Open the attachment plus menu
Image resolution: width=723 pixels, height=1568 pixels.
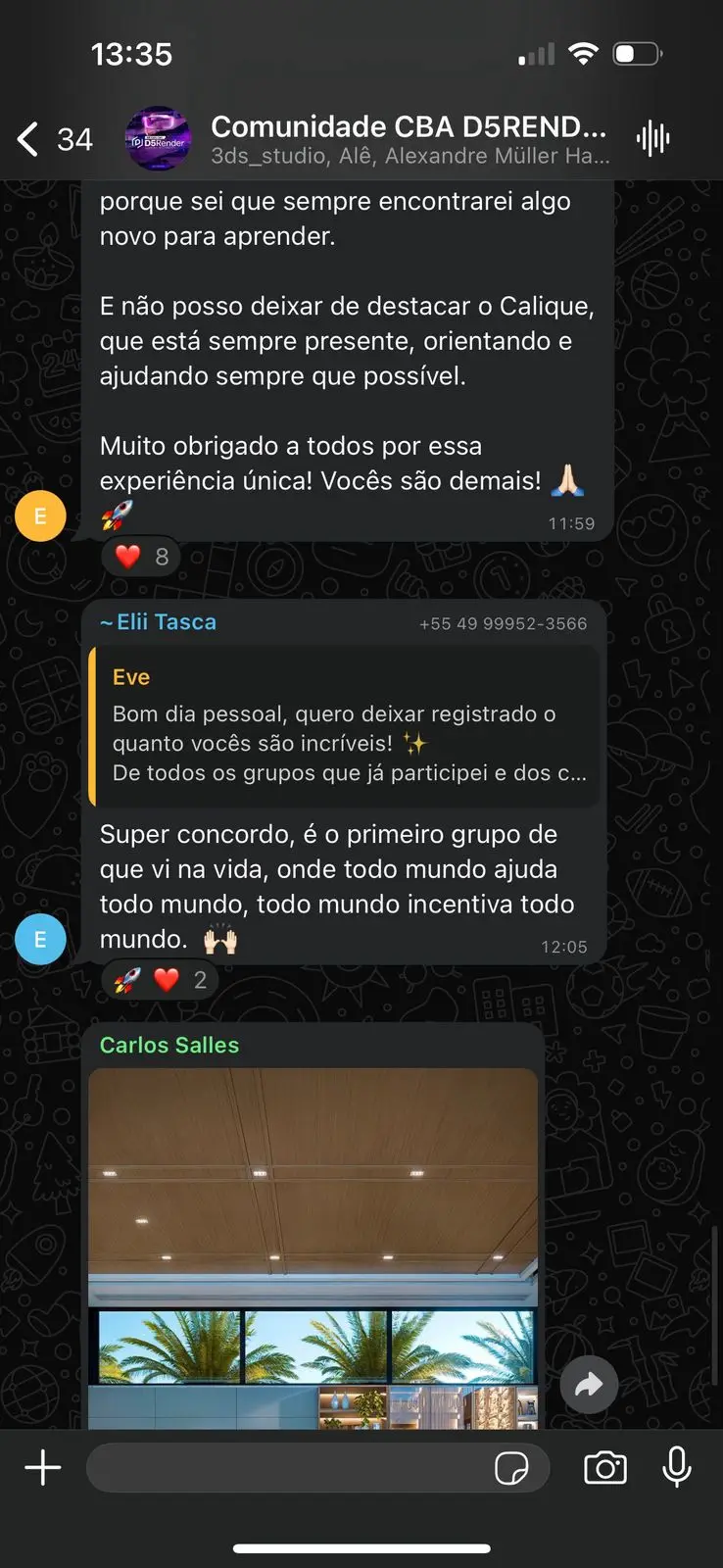point(43,1468)
